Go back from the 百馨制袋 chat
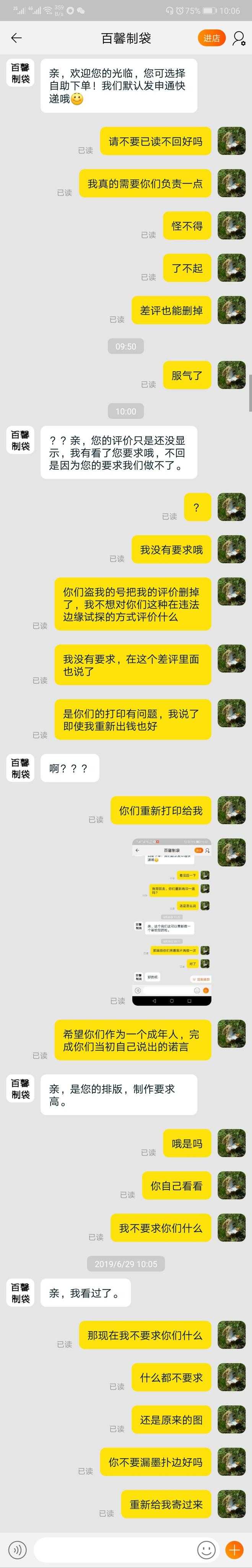The height and width of the screenshot is (1568, 252). click(16, 38)
